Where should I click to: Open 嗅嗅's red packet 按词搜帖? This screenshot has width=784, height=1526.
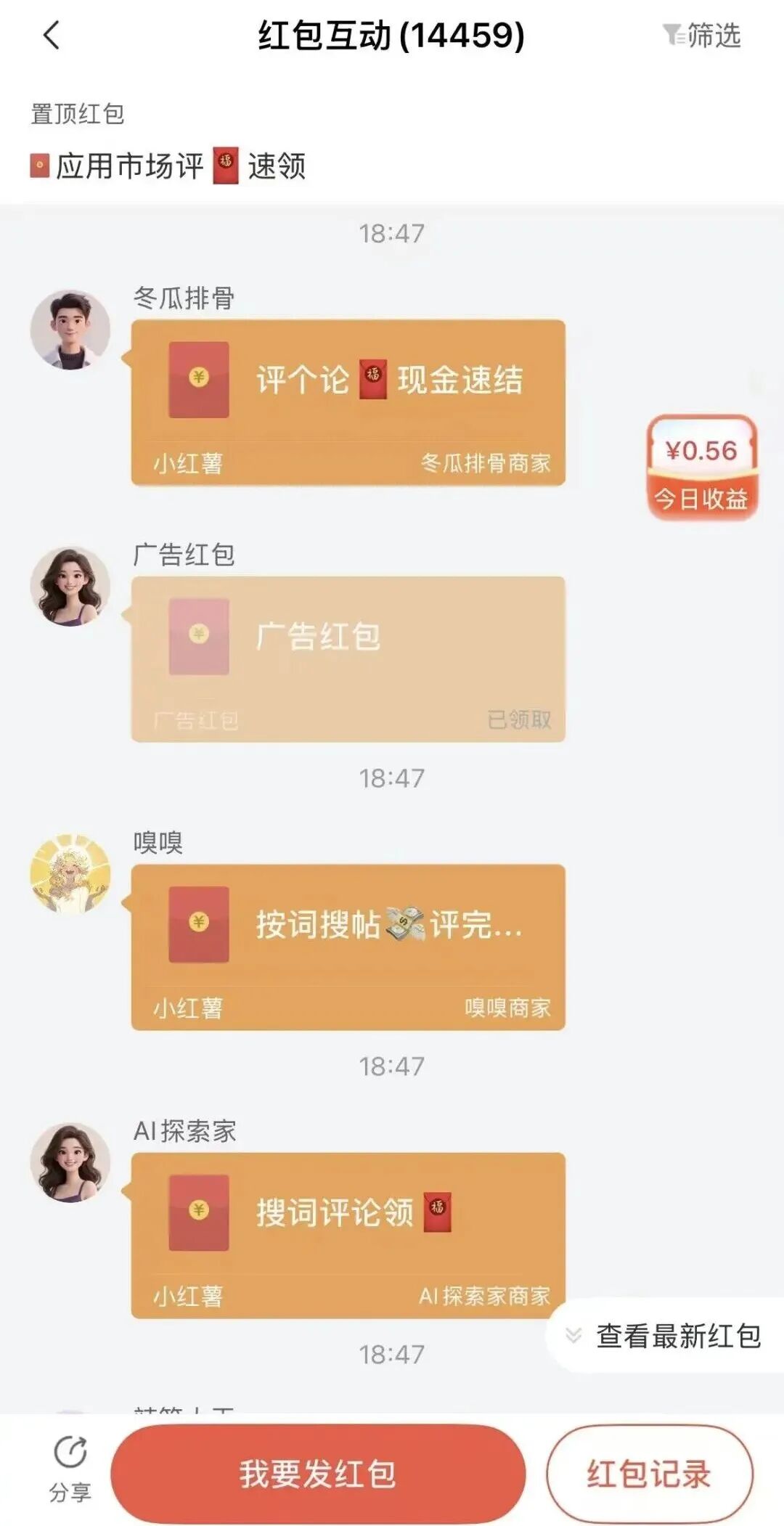coord(348,947)
